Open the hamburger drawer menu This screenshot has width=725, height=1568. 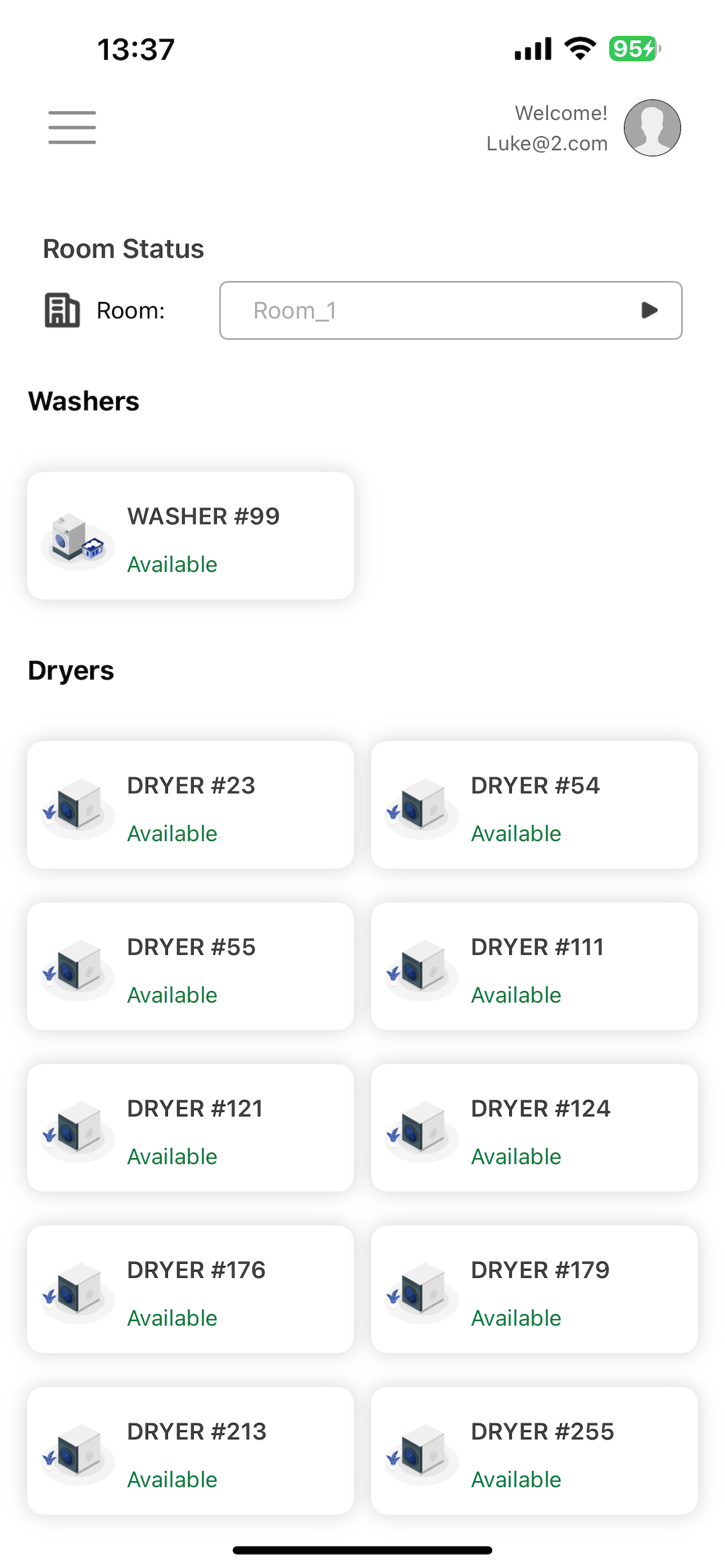click(72, 128)
